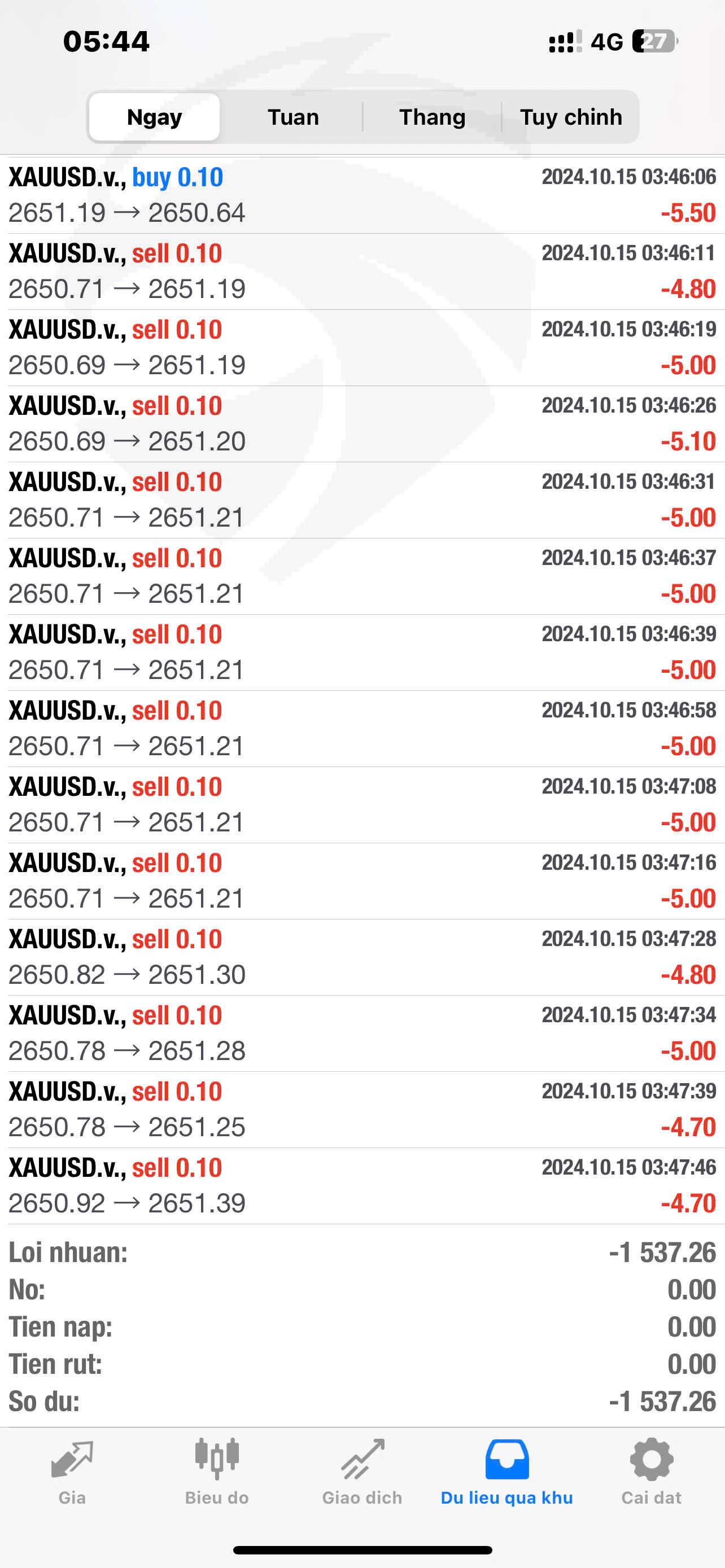Switch to the Tuan period

(293, 117)
